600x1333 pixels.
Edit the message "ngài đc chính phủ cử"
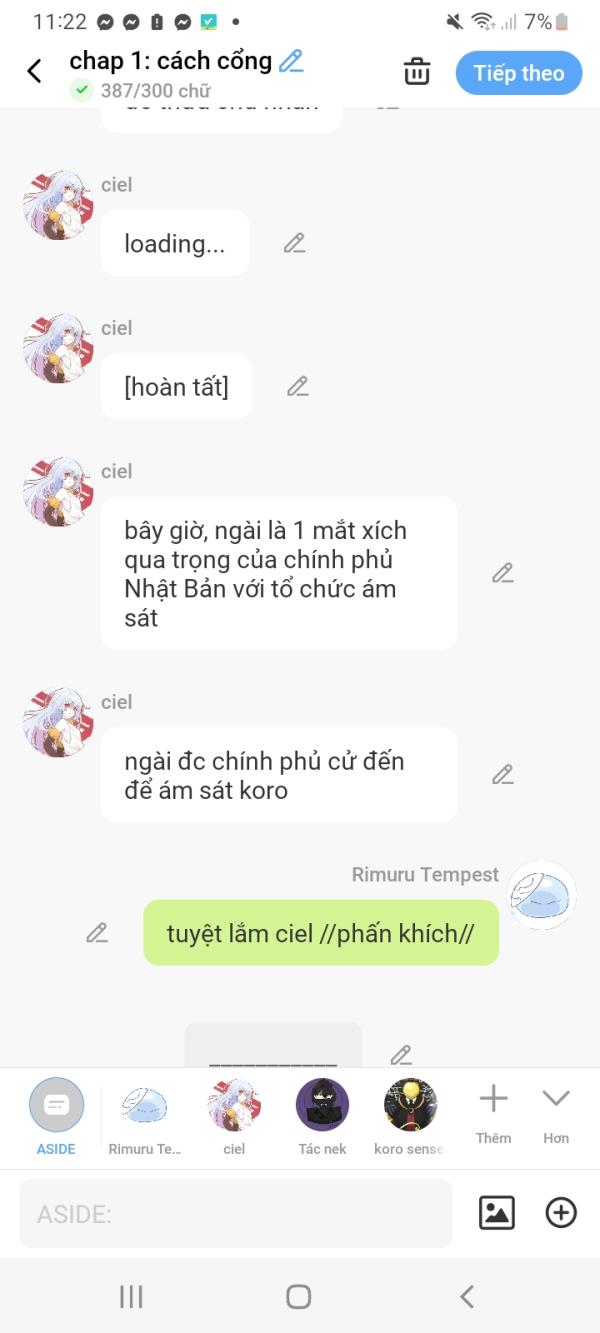tap(502, 774)
